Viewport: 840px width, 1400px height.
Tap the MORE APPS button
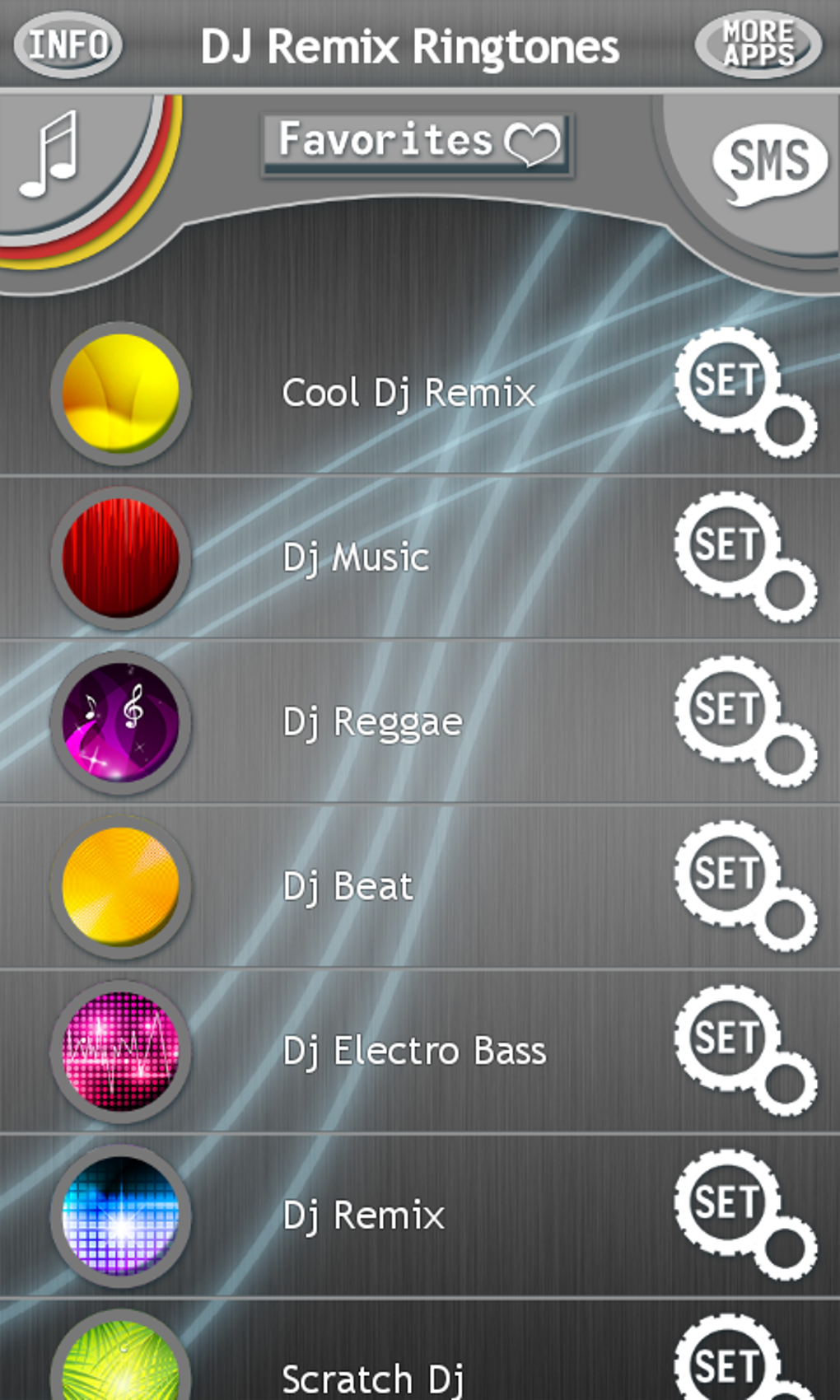click(x=758, y=44)
